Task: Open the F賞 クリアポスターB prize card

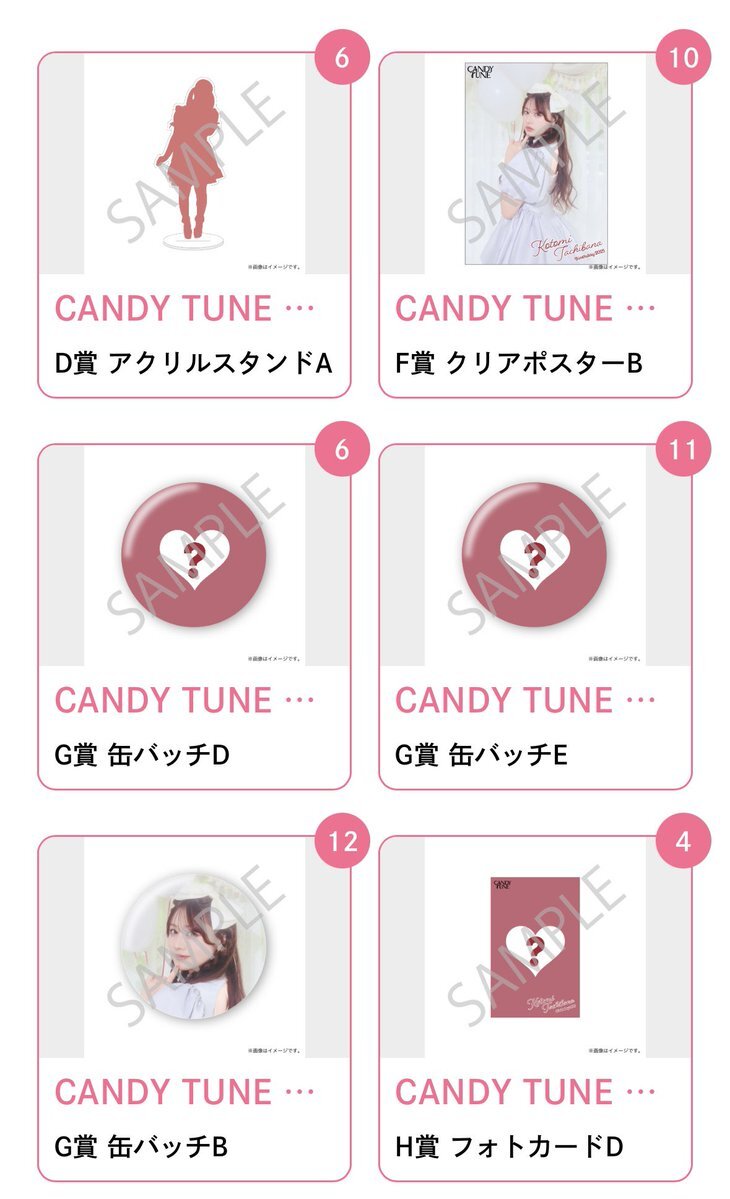Action: click(535, 225)
